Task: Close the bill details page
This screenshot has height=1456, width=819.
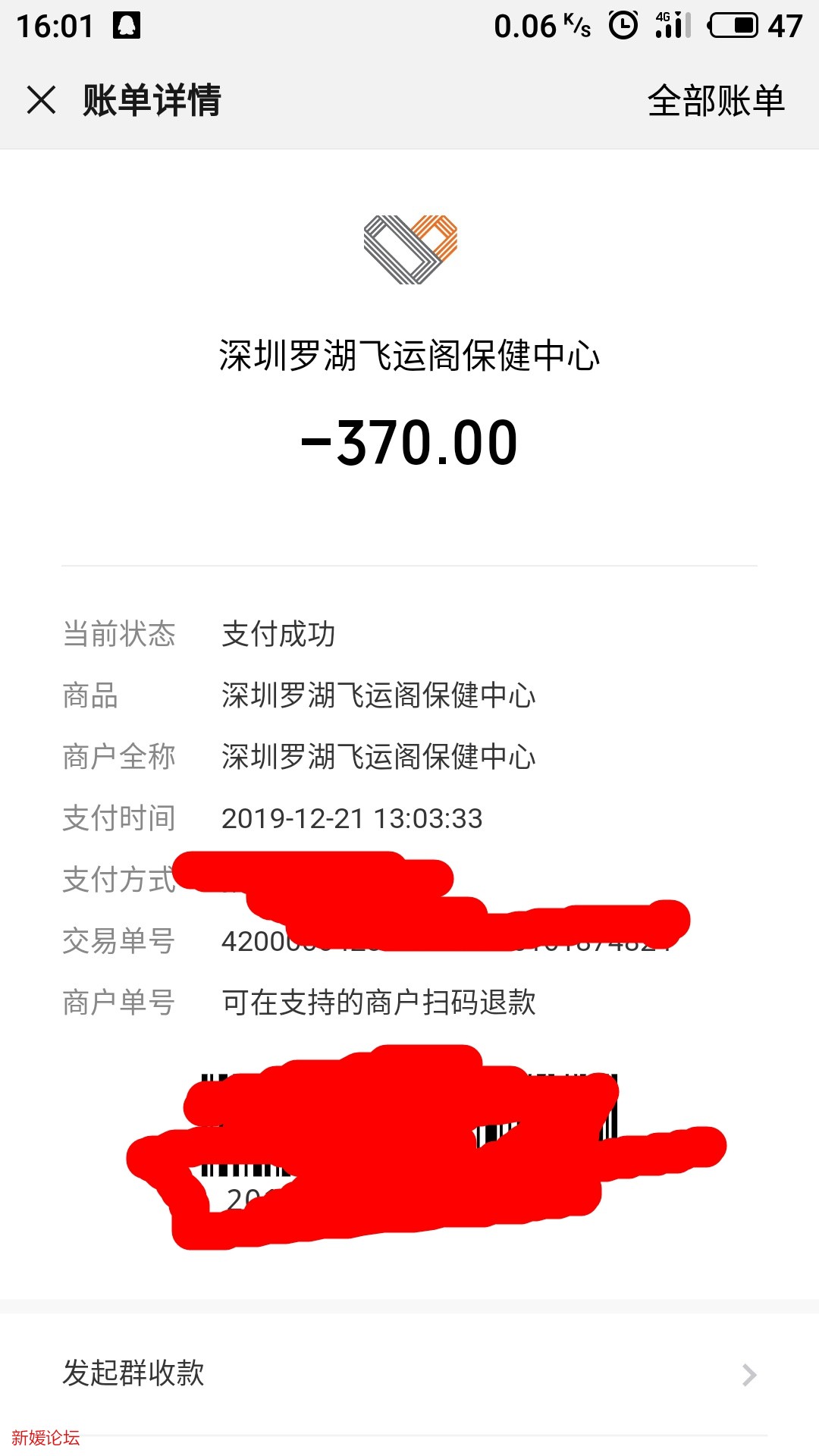Action: point(41,100)
